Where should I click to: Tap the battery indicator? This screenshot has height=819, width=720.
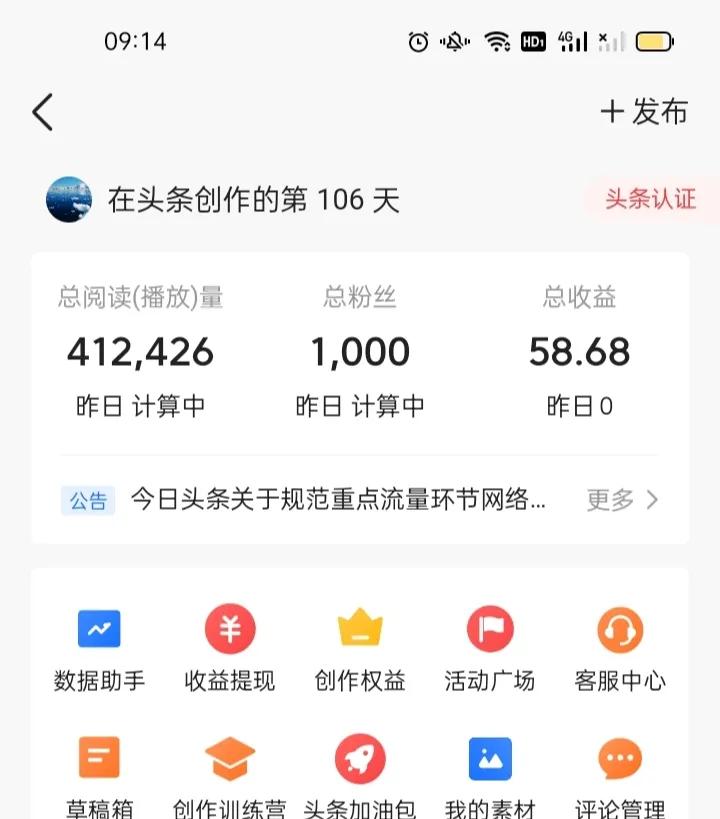pyautogui.click(x=655, y=42)
